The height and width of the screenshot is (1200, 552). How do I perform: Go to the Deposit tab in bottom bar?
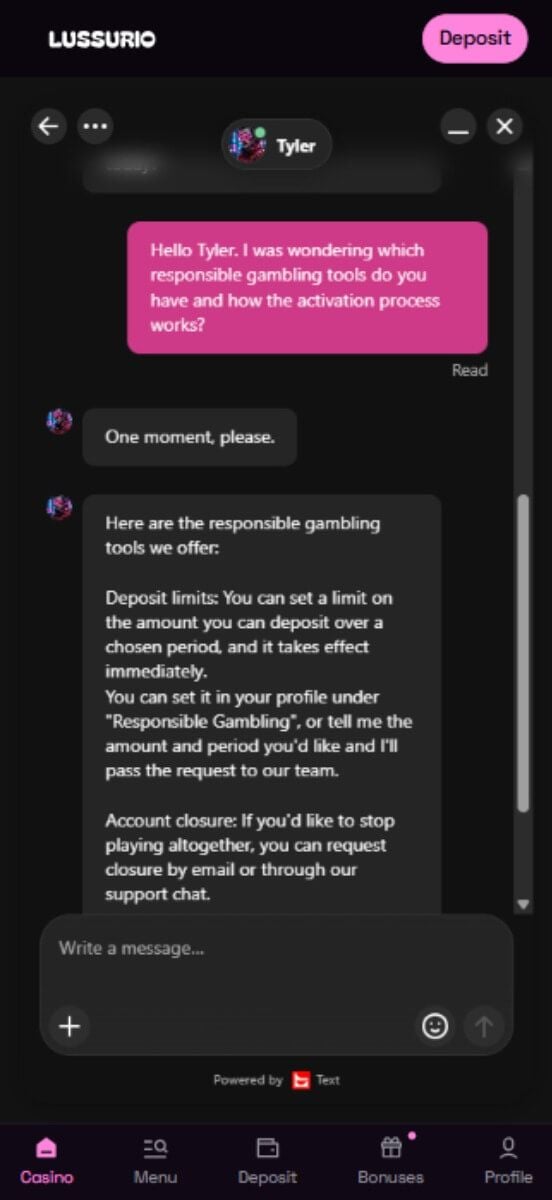click(267, 1161)
